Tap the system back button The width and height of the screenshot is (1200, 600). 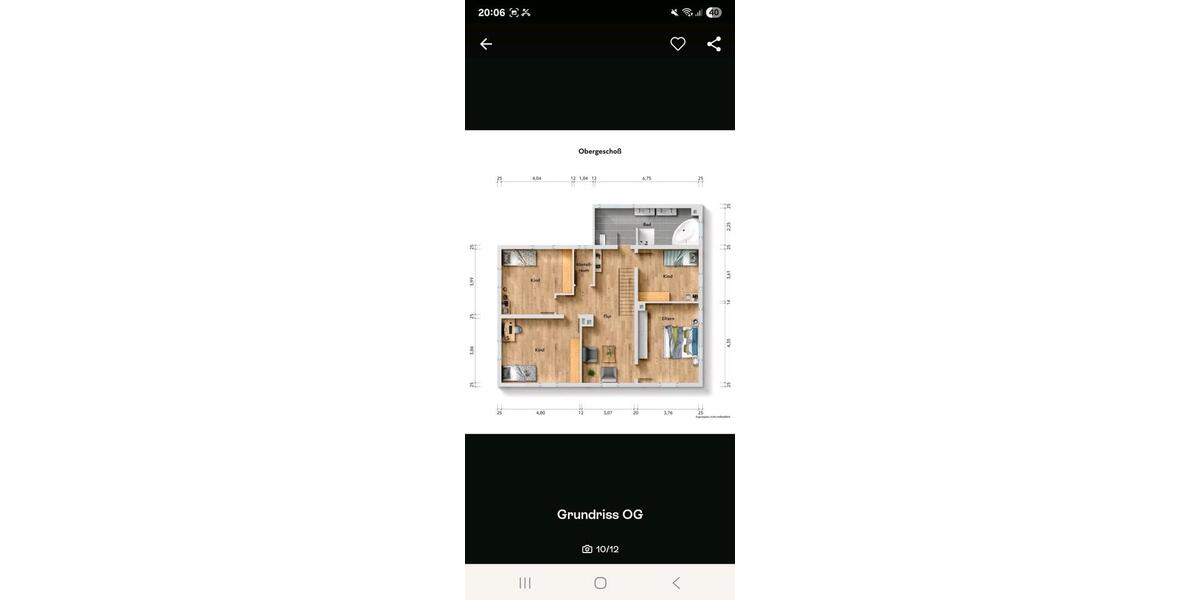[x=676, y=583]
